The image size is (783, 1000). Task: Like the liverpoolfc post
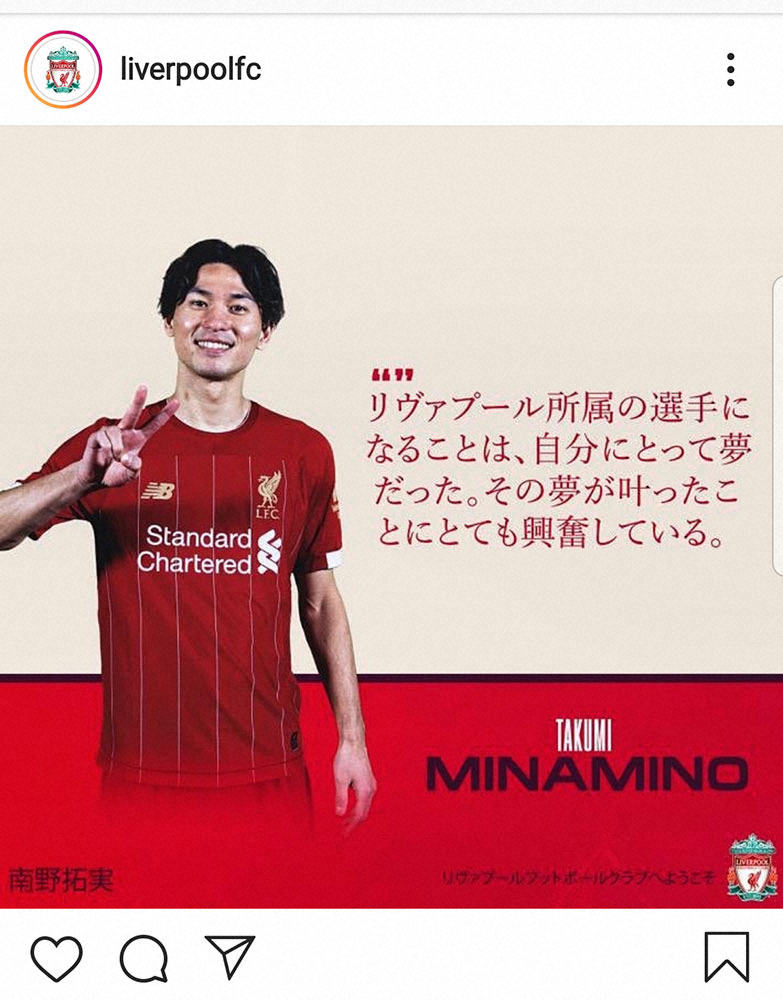56,958
